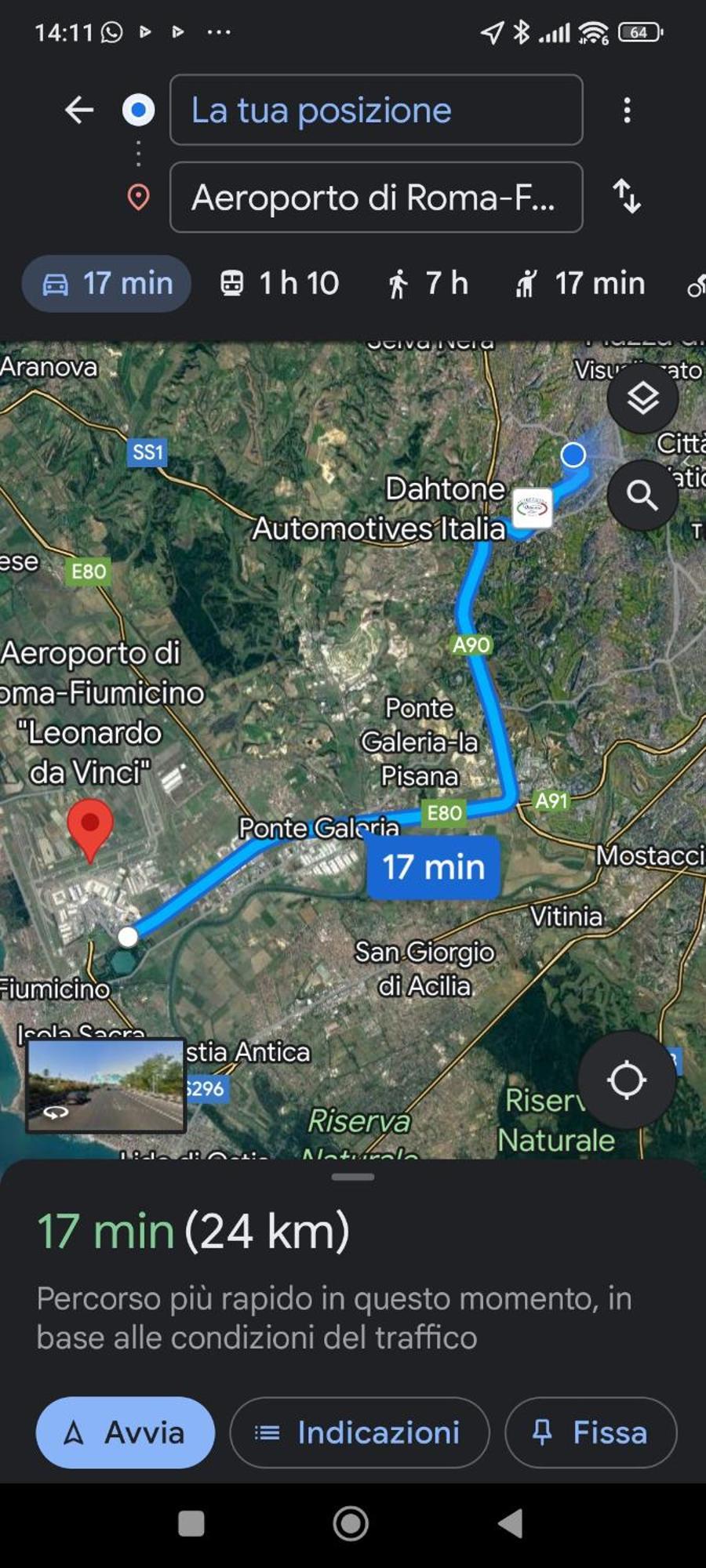Search along the route

(x=642, y=495)
